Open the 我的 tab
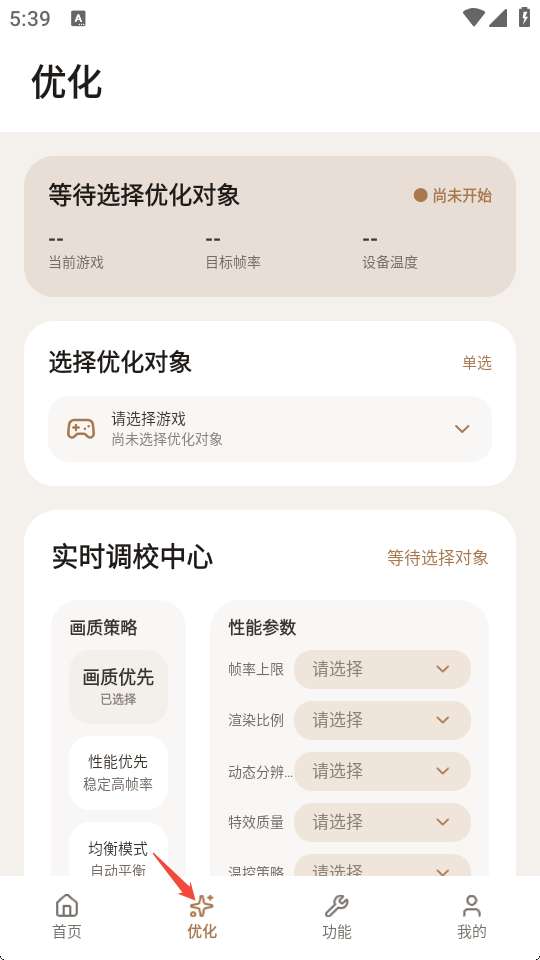This screenshot has height=960, width=540. pyautogui.click(x=471, y=917)
